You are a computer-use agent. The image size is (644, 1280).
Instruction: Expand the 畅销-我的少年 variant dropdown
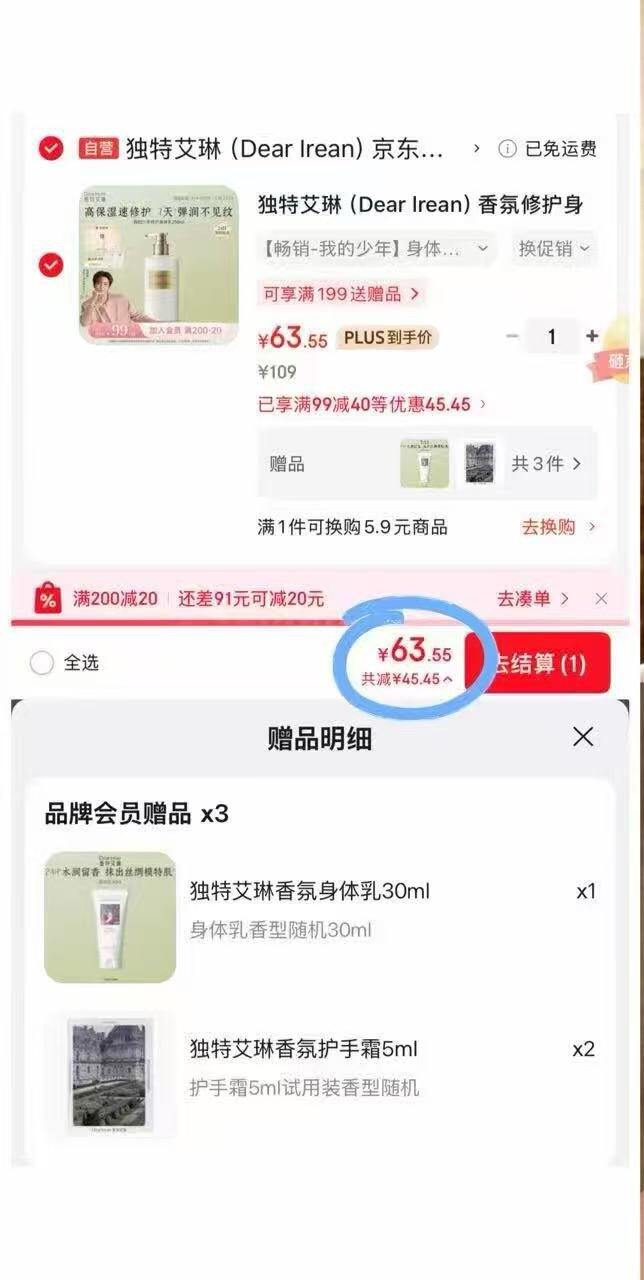tap(377, 249)
